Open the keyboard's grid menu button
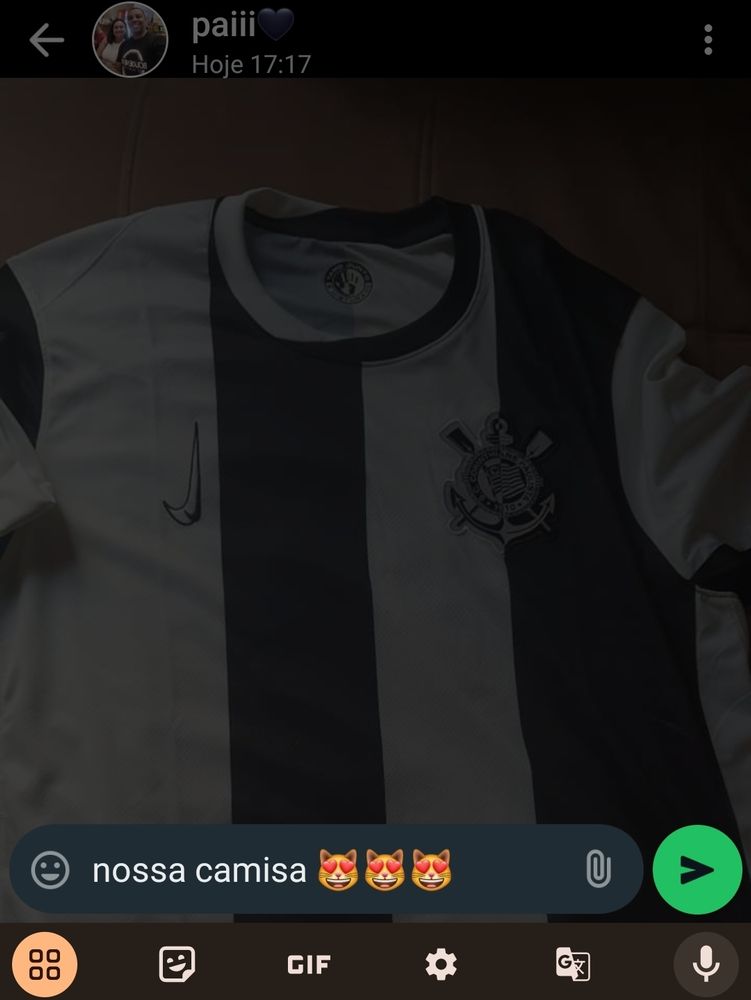751x1000 pixels. click(44, 964)
